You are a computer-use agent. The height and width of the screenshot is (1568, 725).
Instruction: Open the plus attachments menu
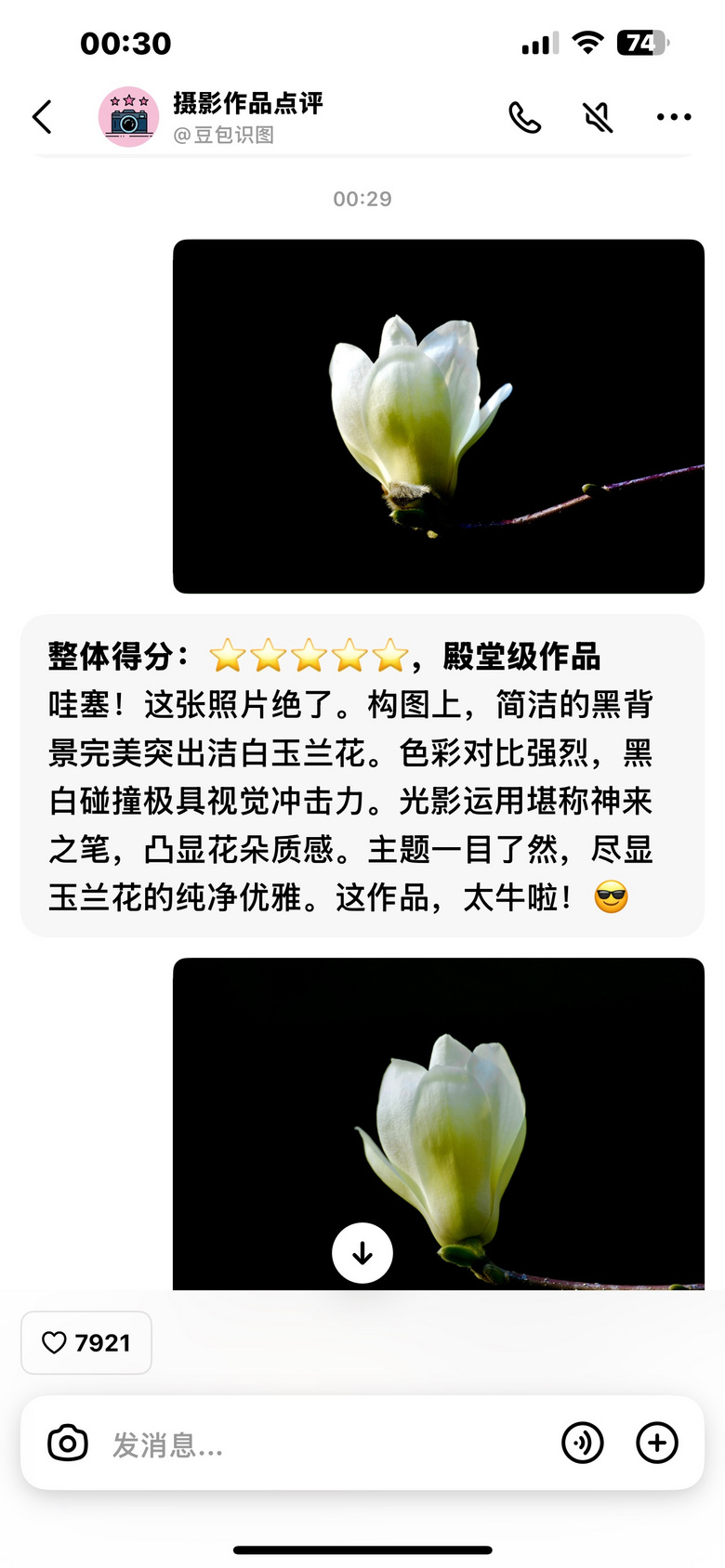point(656,1444)
